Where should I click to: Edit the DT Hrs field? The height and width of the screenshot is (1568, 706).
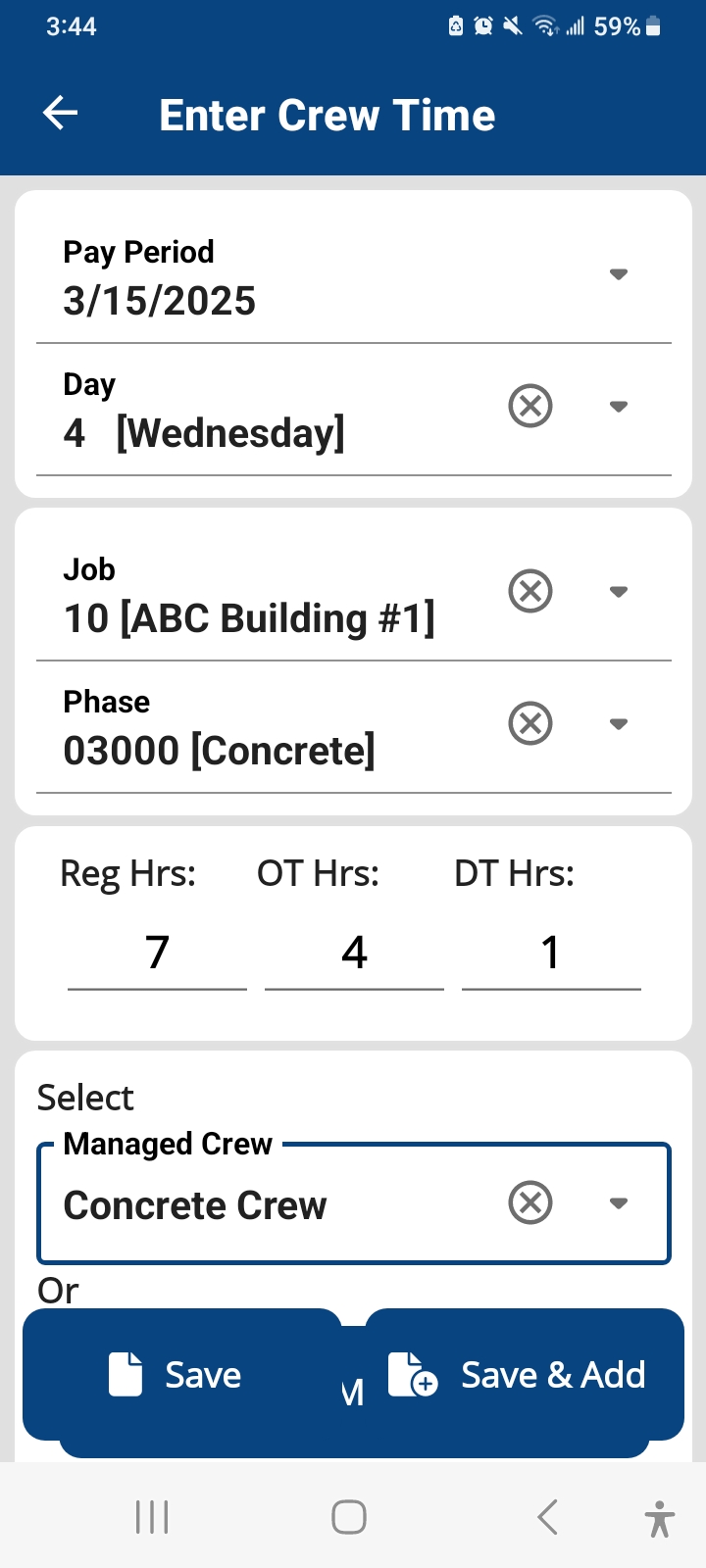pos(551,953)
